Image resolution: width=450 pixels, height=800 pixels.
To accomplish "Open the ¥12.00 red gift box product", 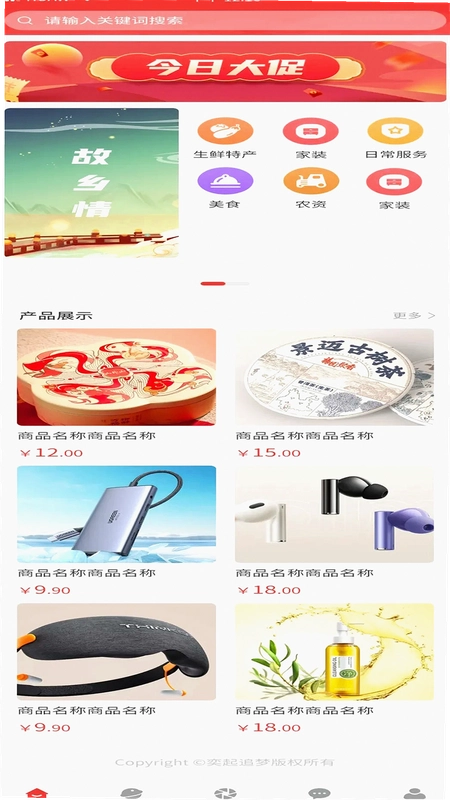I will click(x=116, y=394).
